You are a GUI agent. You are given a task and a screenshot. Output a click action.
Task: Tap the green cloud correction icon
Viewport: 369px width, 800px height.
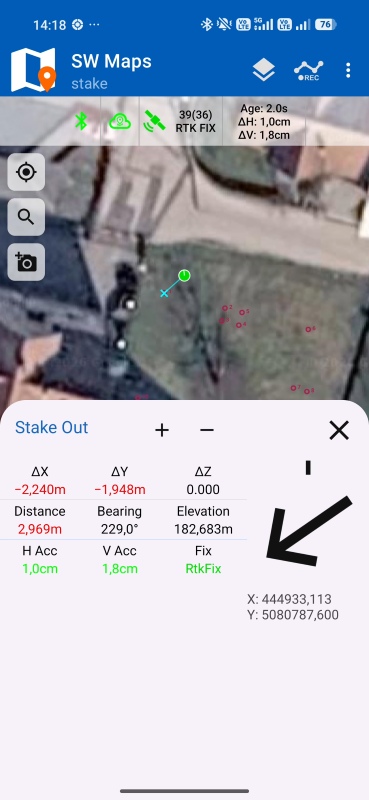click(120, 121)
